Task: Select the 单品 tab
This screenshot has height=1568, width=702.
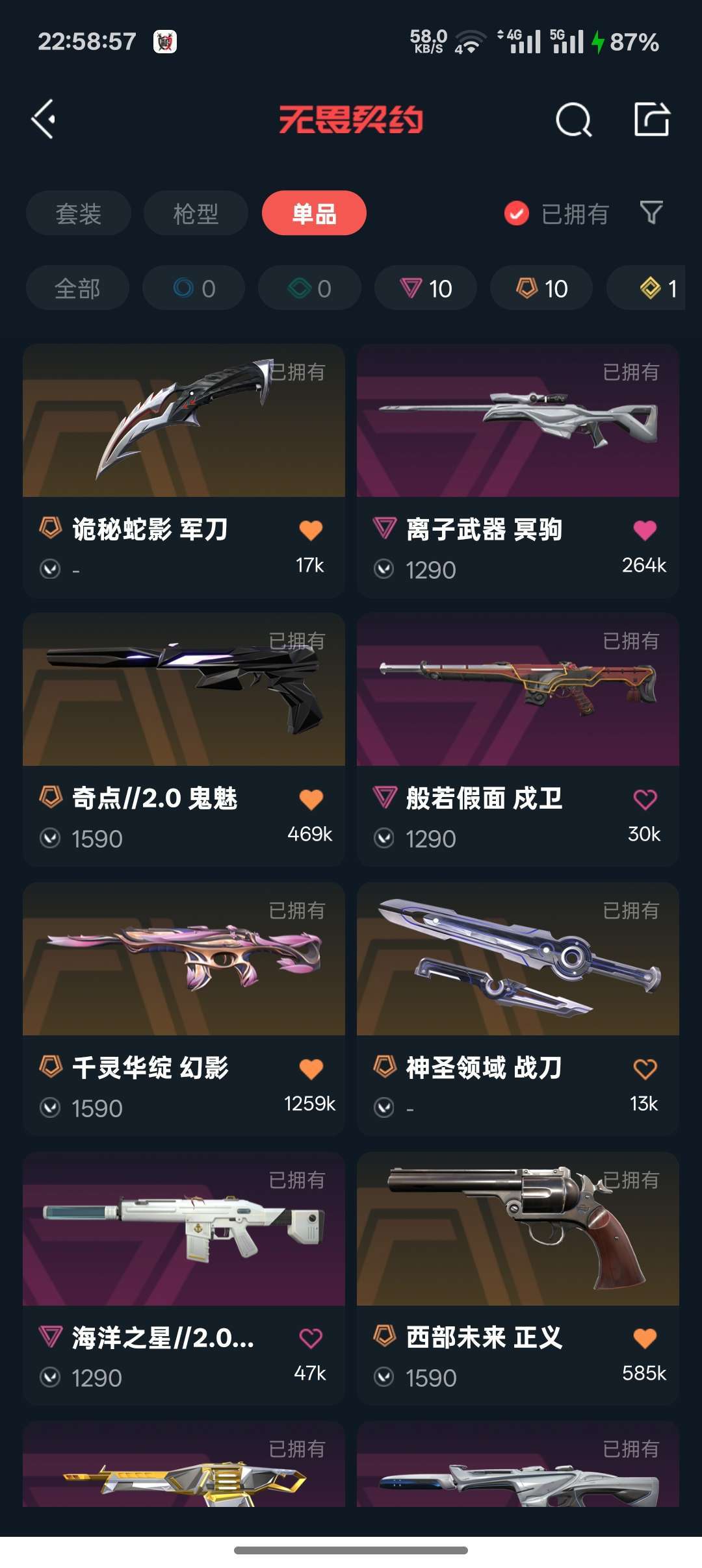Action: click(314, 213)
